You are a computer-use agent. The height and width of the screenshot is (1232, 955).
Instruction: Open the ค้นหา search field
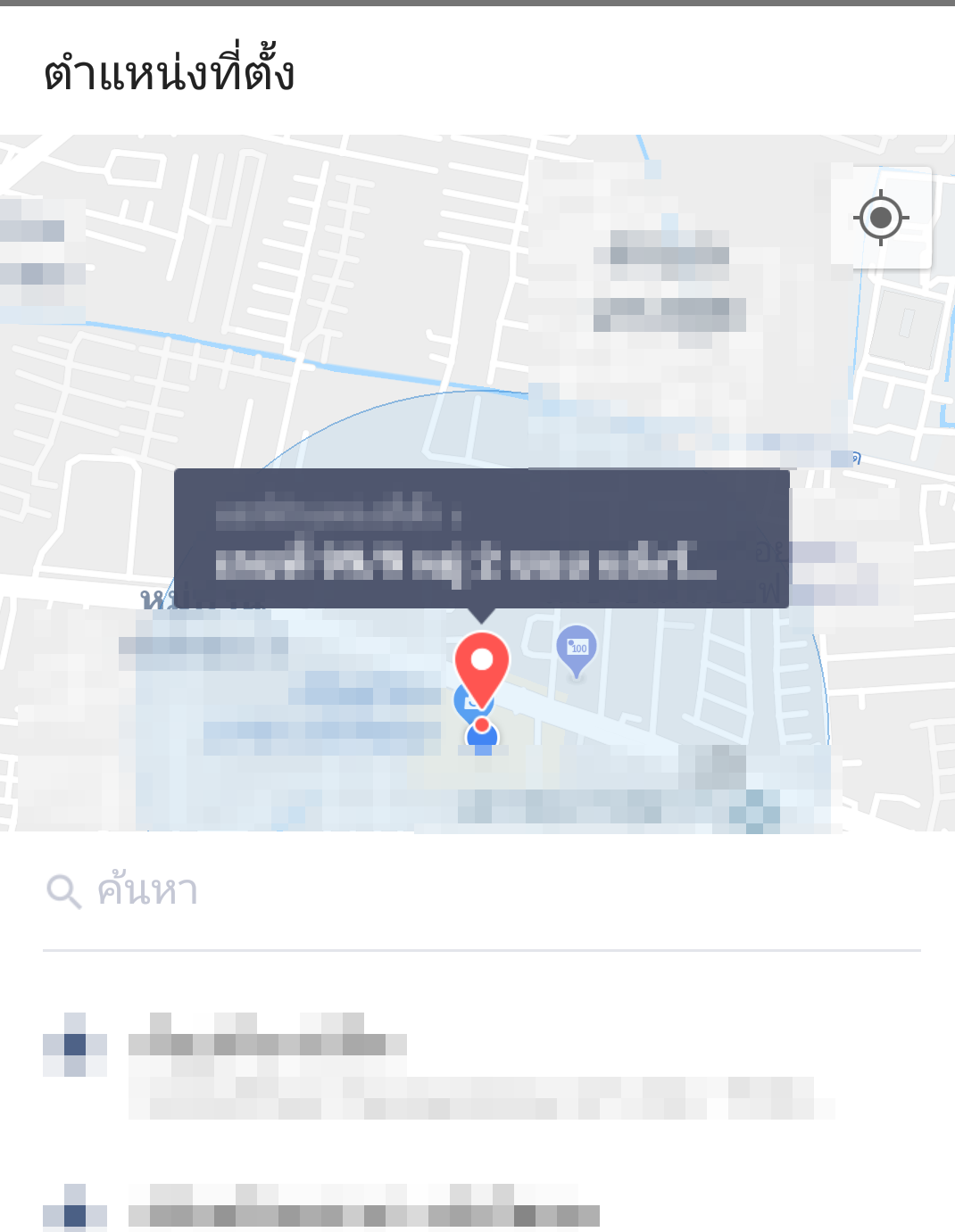(x=482, y=890)
